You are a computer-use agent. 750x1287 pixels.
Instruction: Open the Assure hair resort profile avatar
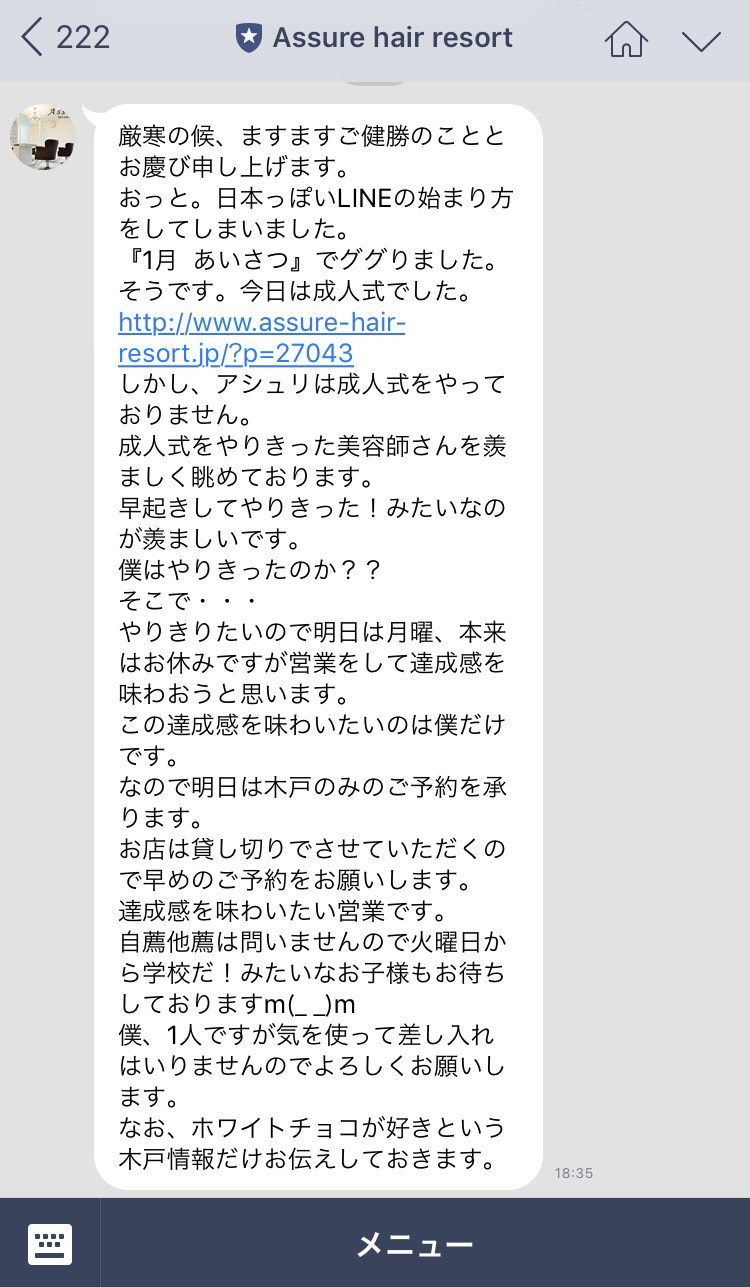[x=43, y=136]
